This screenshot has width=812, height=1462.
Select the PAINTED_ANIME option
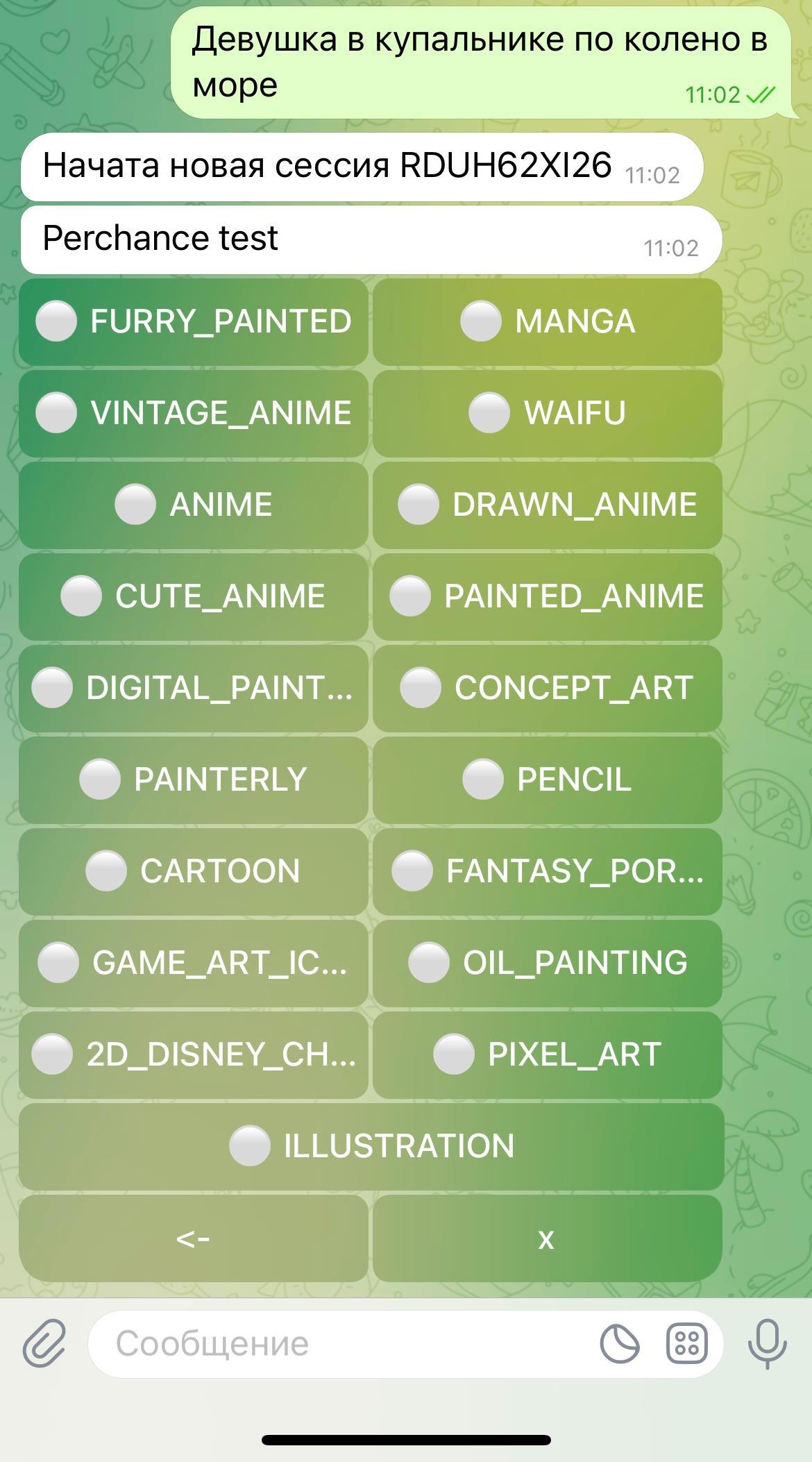click(548, 597)
